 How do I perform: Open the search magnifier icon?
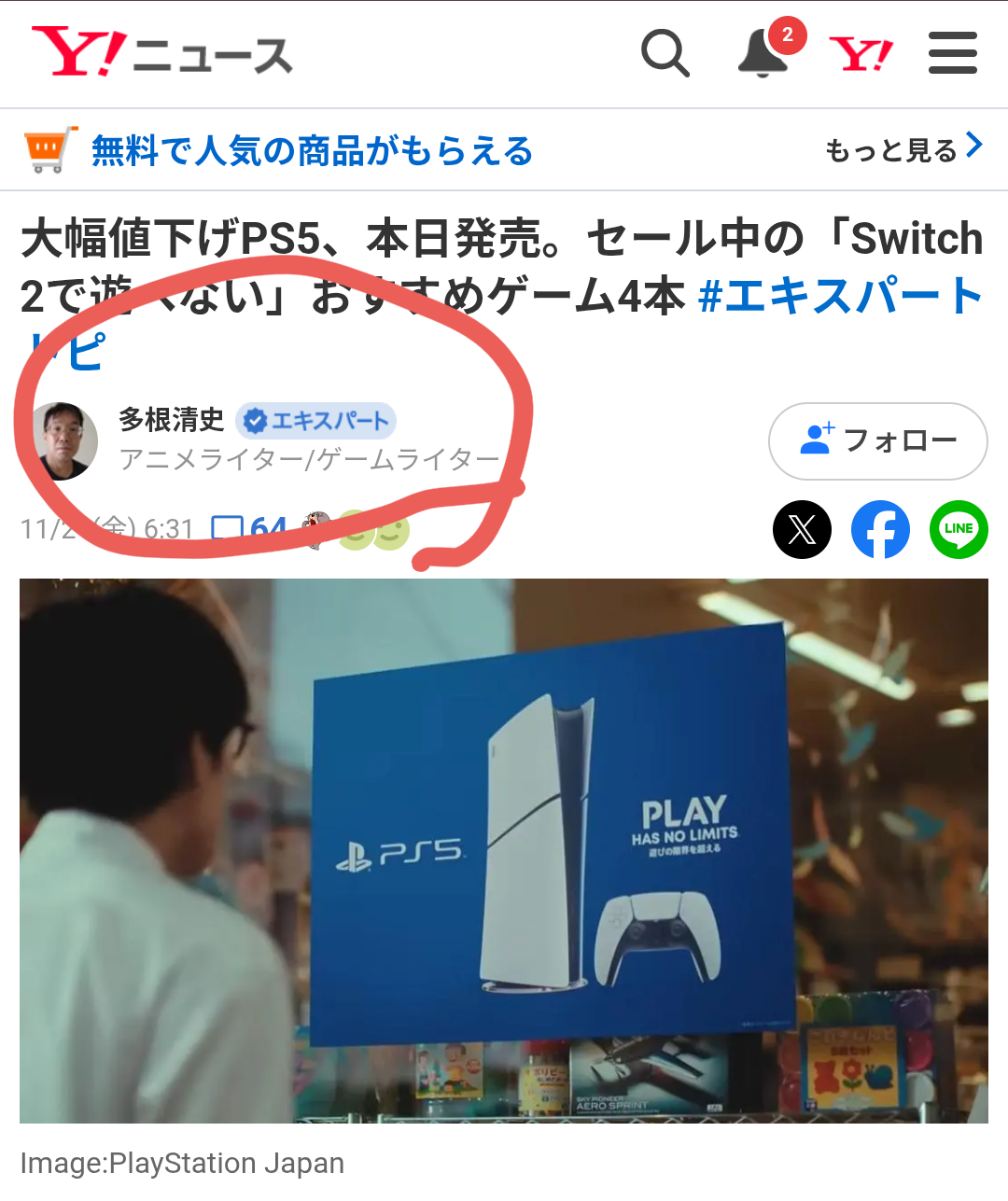tap(665, 53)
